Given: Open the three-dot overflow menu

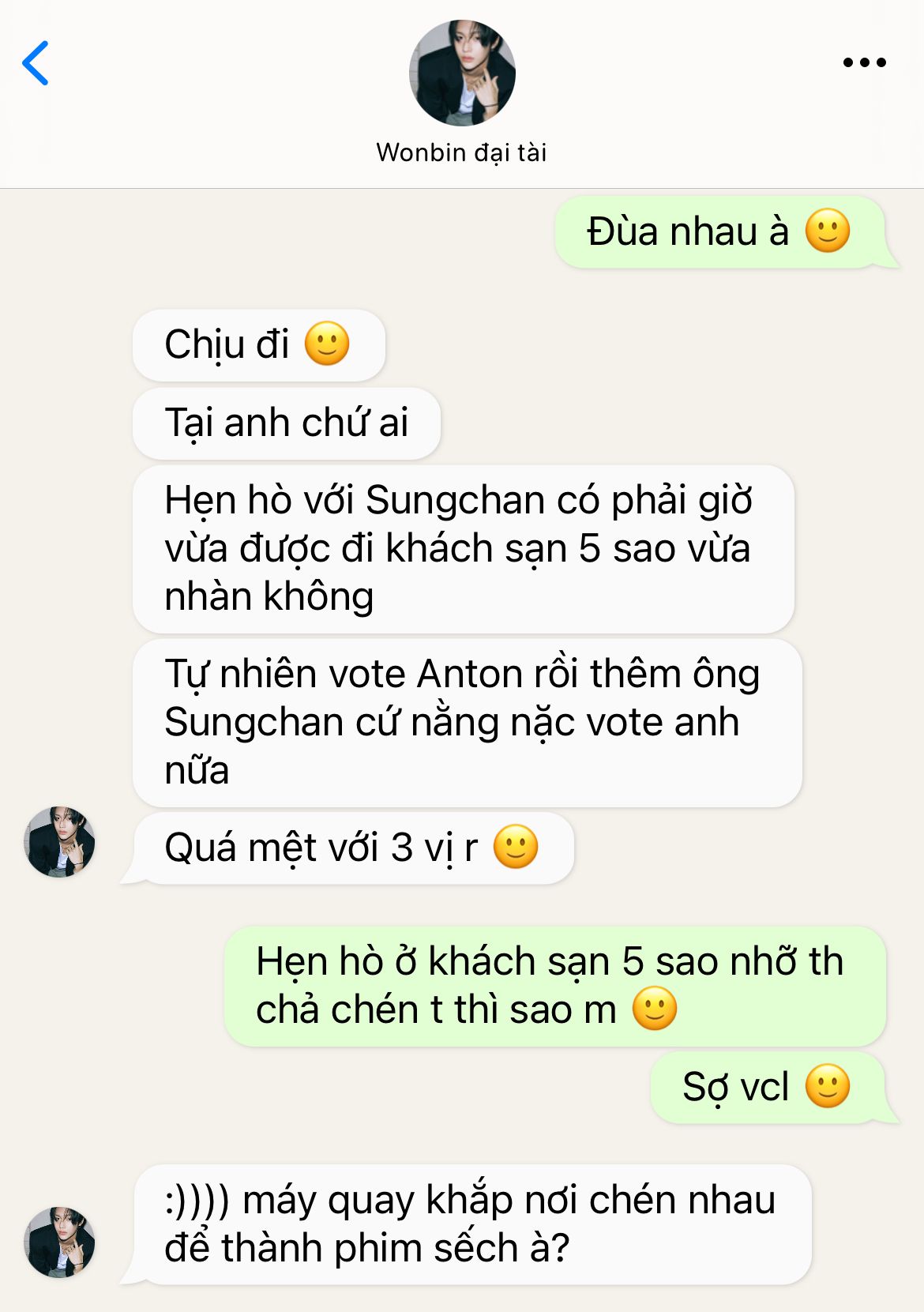Looking at the screenshot, I should [x=864, y=62].
